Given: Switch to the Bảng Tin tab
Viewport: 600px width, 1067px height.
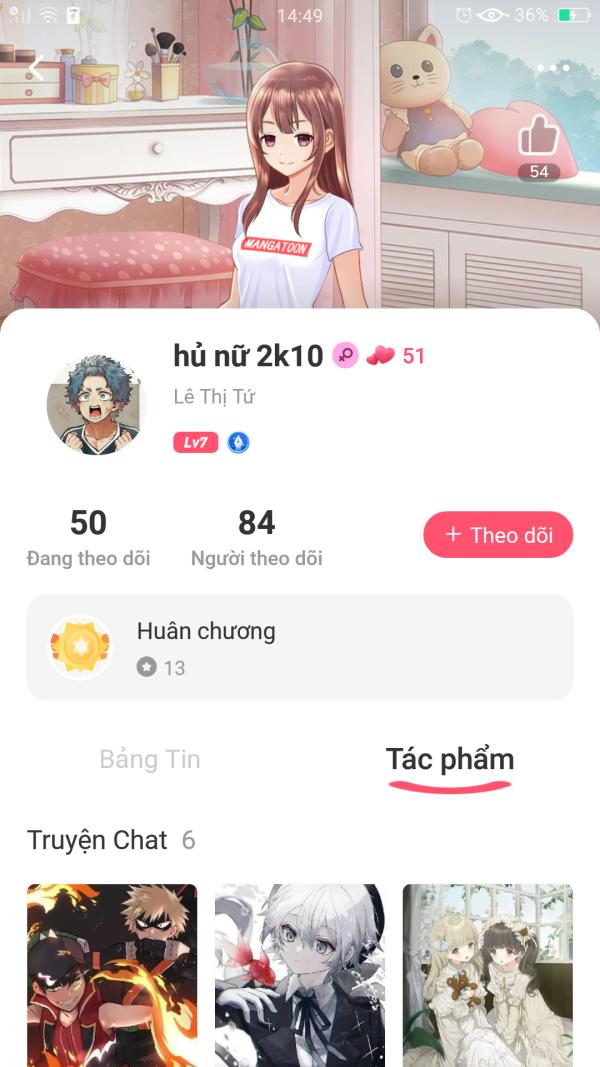Looking at the screenshot, I should (x=150, y=759).
